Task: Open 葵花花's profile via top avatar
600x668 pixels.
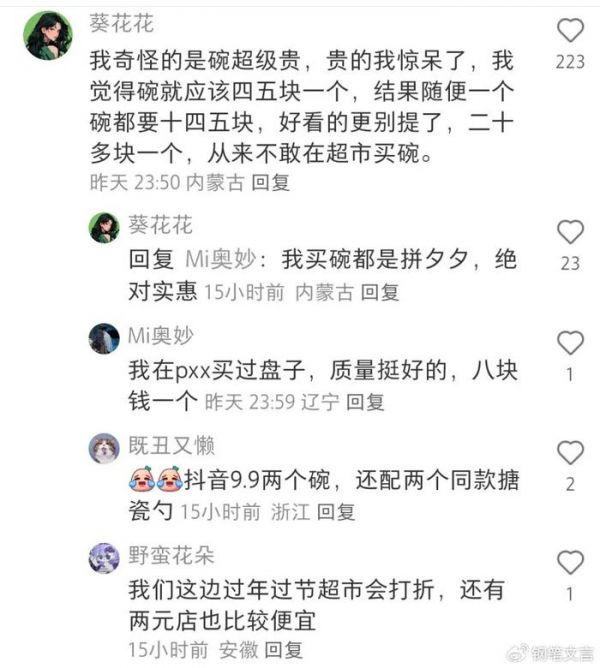Action: 47,35
